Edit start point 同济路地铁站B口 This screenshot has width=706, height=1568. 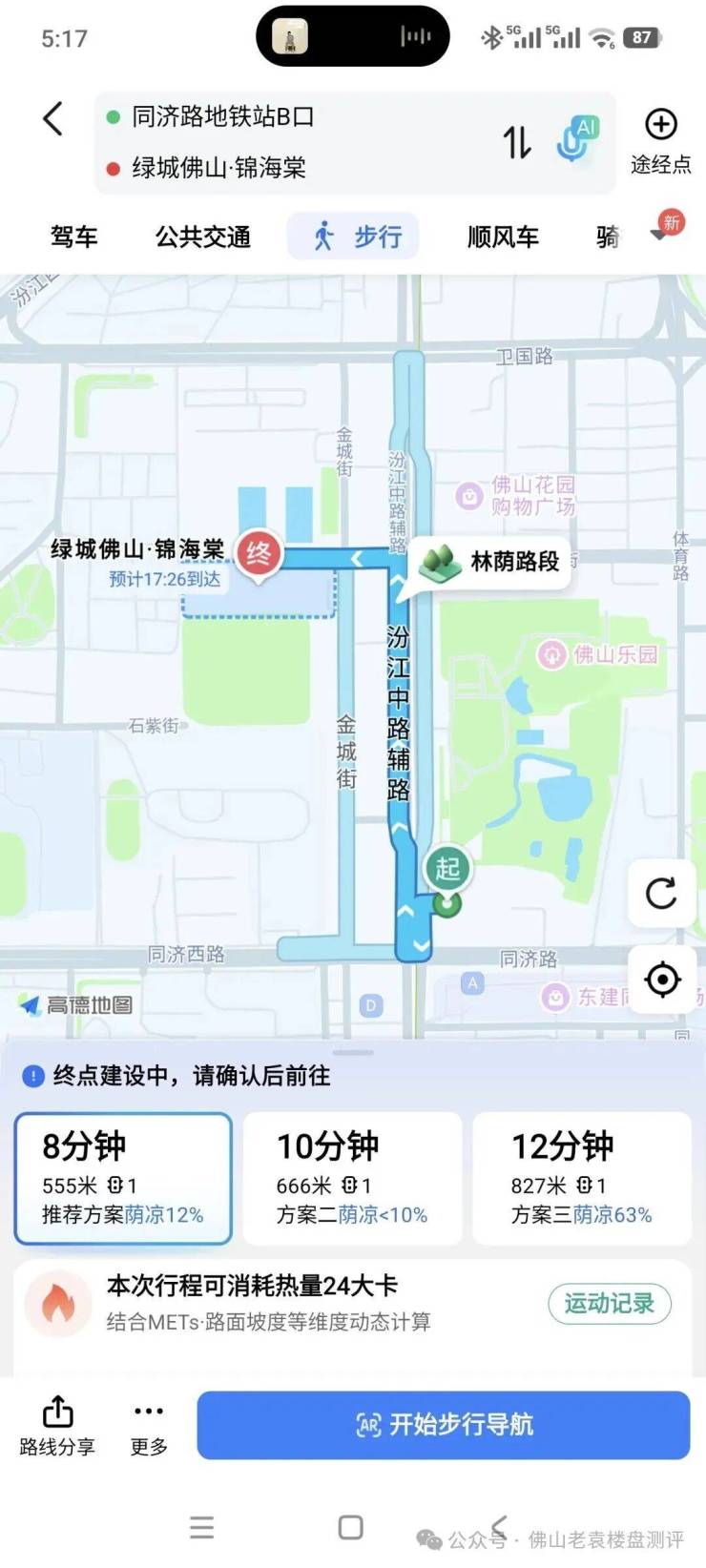(x=223, y=117)
